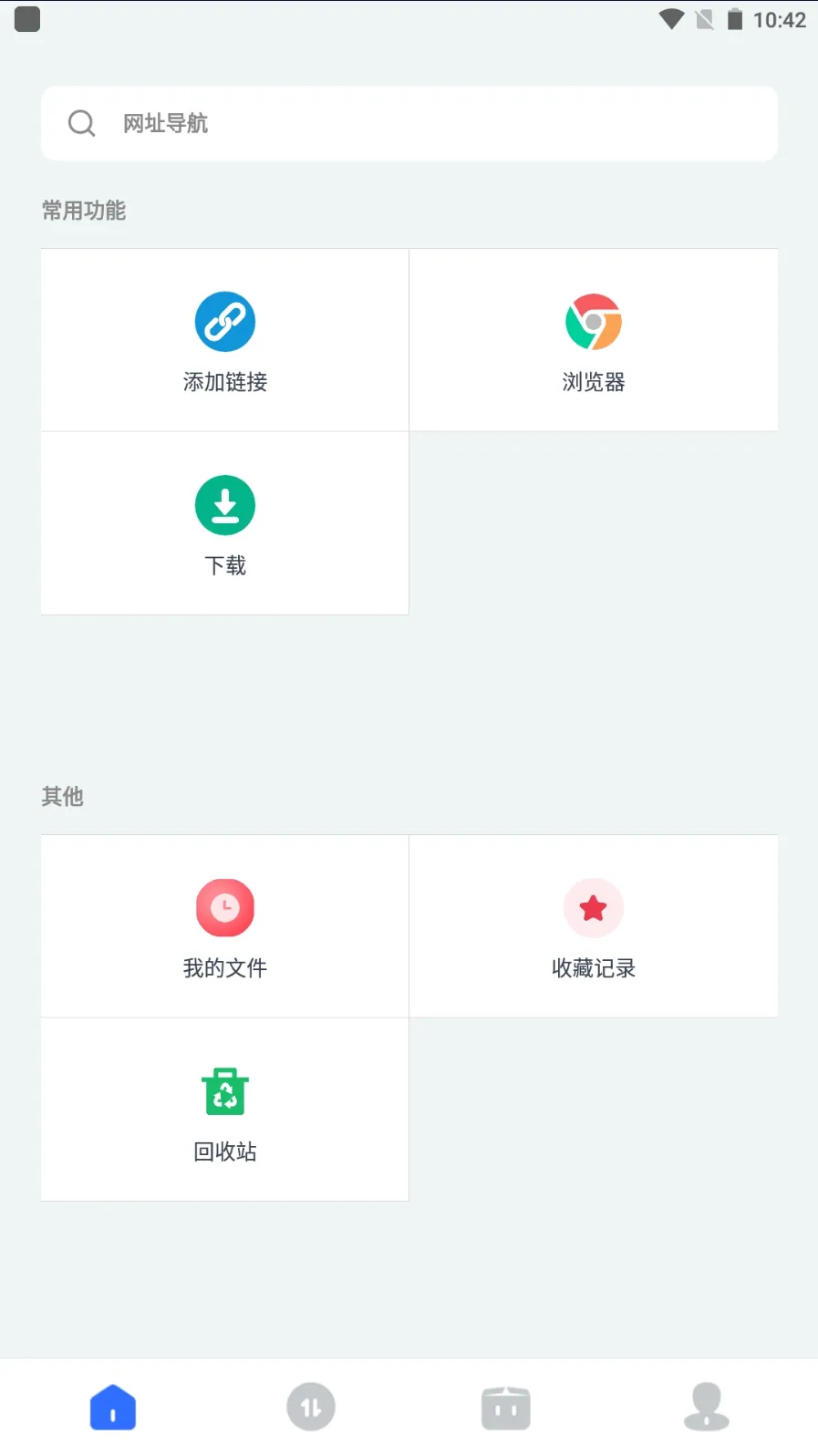Open the 添加链接 tile

coord(225,340)
